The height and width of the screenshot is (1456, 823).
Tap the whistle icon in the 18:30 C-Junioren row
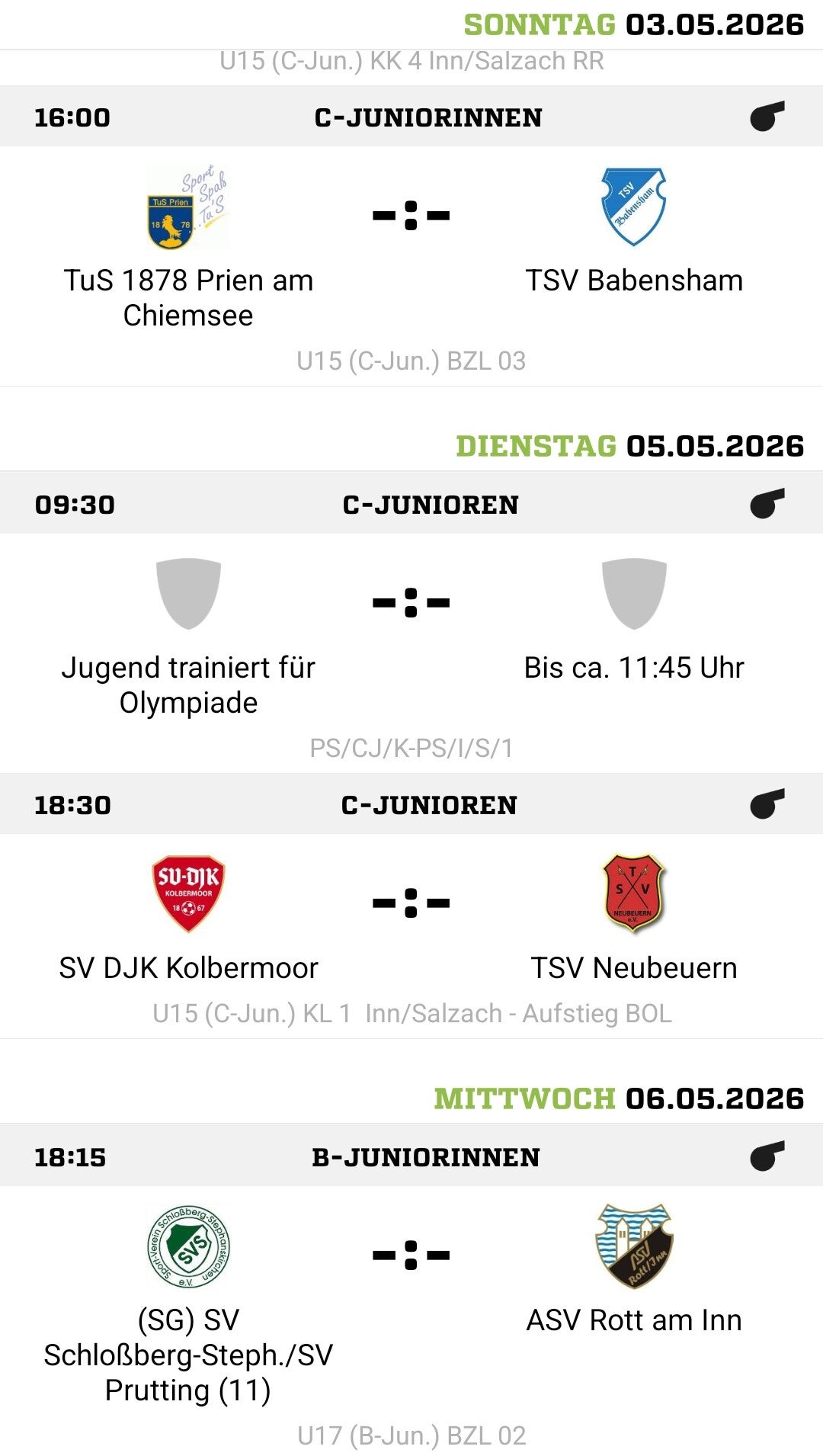coord(767,804)
